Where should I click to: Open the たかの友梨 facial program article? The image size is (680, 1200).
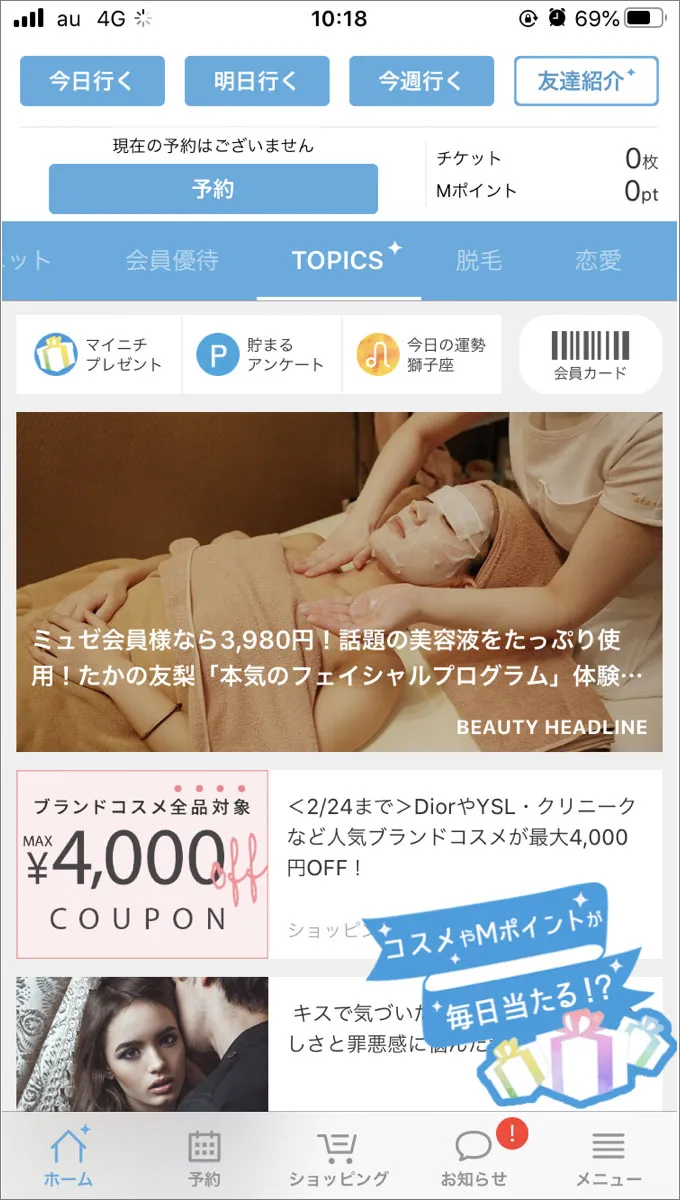coord(339,582)
